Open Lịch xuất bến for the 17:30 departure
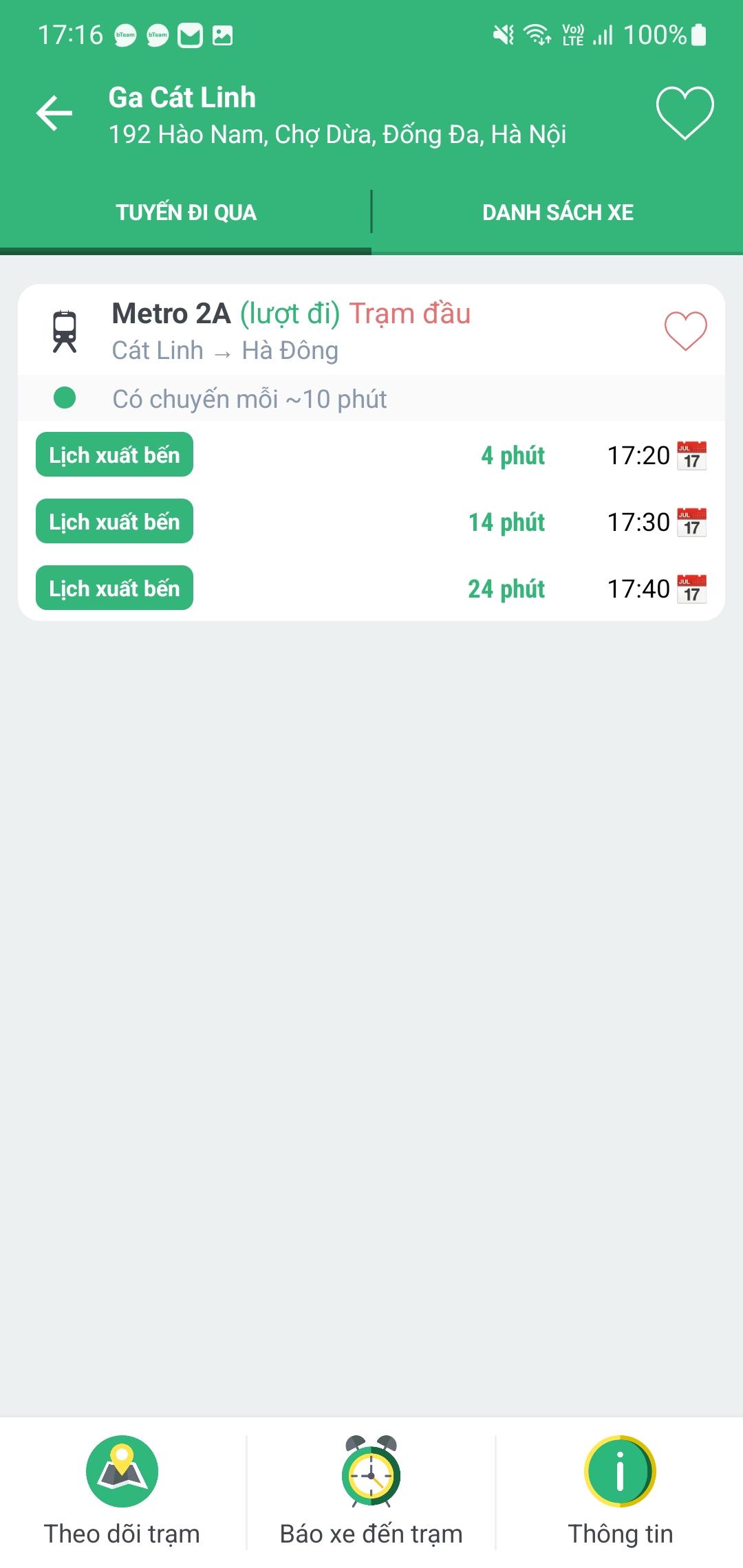 click(114, 521)
